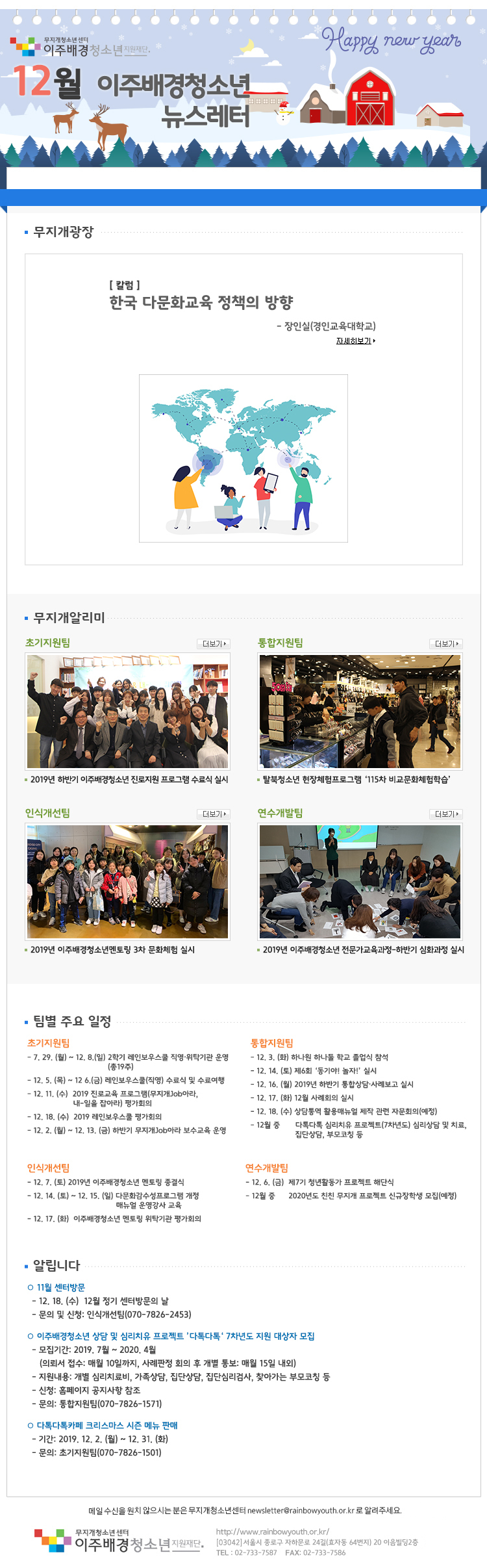
Task: Tap 더보기 next to 인식개선팀
Action: tap(214, 814)
